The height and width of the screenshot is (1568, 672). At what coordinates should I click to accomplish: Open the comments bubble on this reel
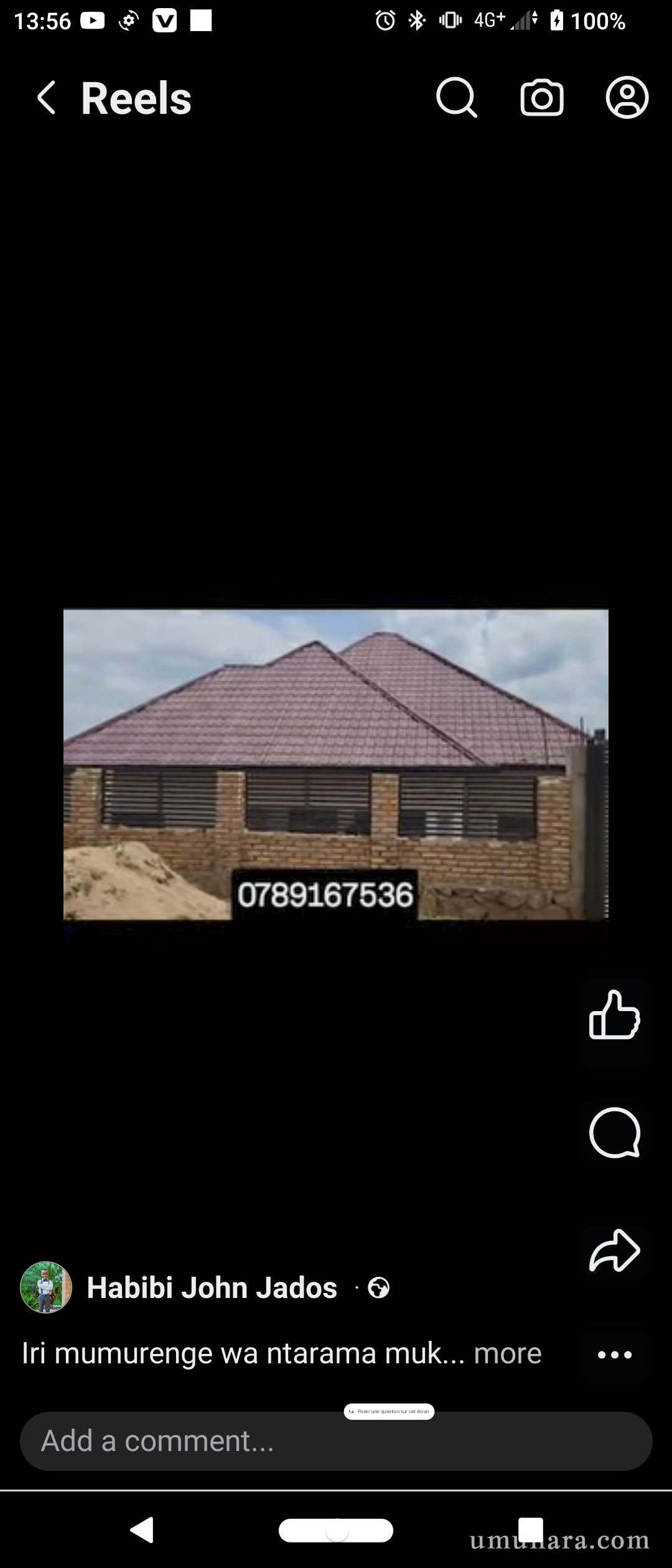[x=614, y=1132]
